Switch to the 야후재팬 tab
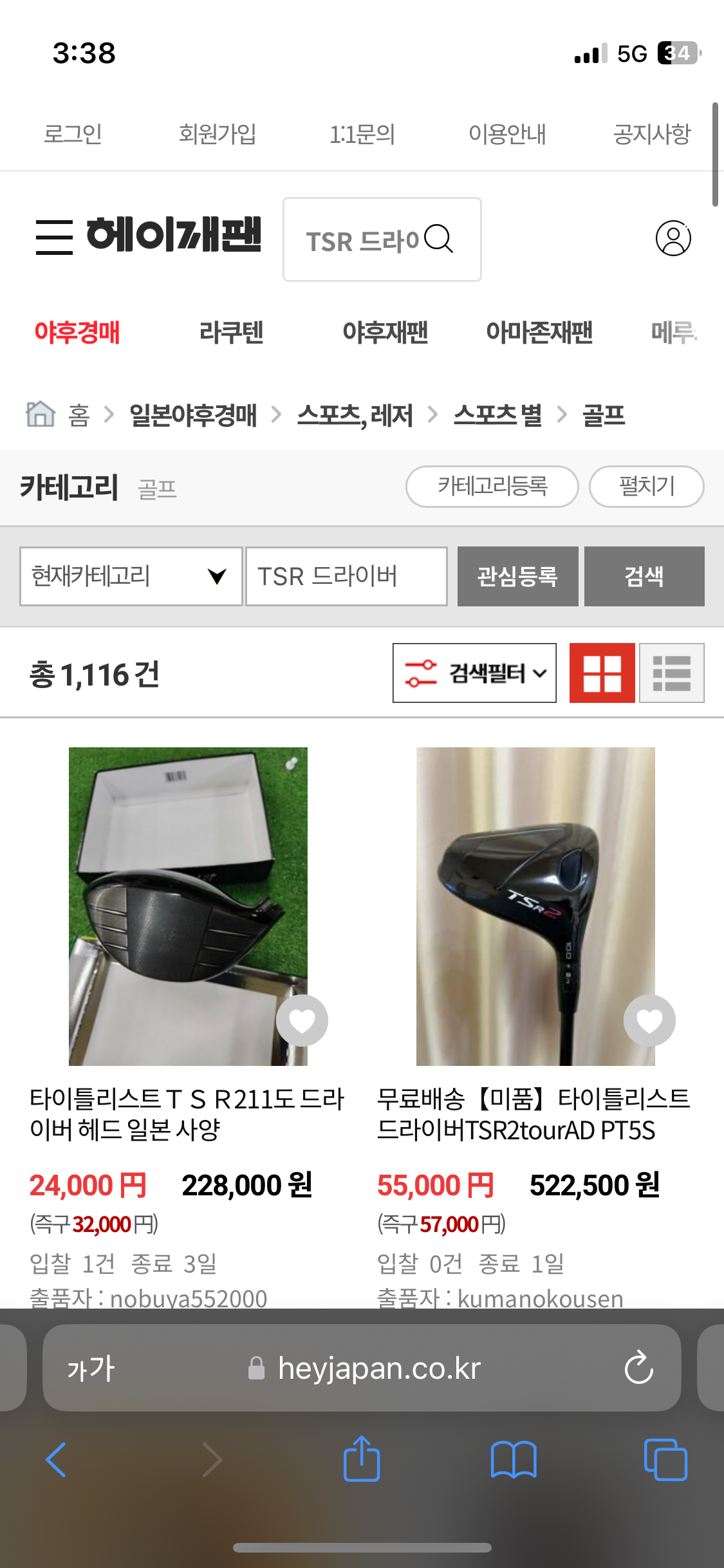The height and width of the screenshot is (1568, 724). [385, 333]
